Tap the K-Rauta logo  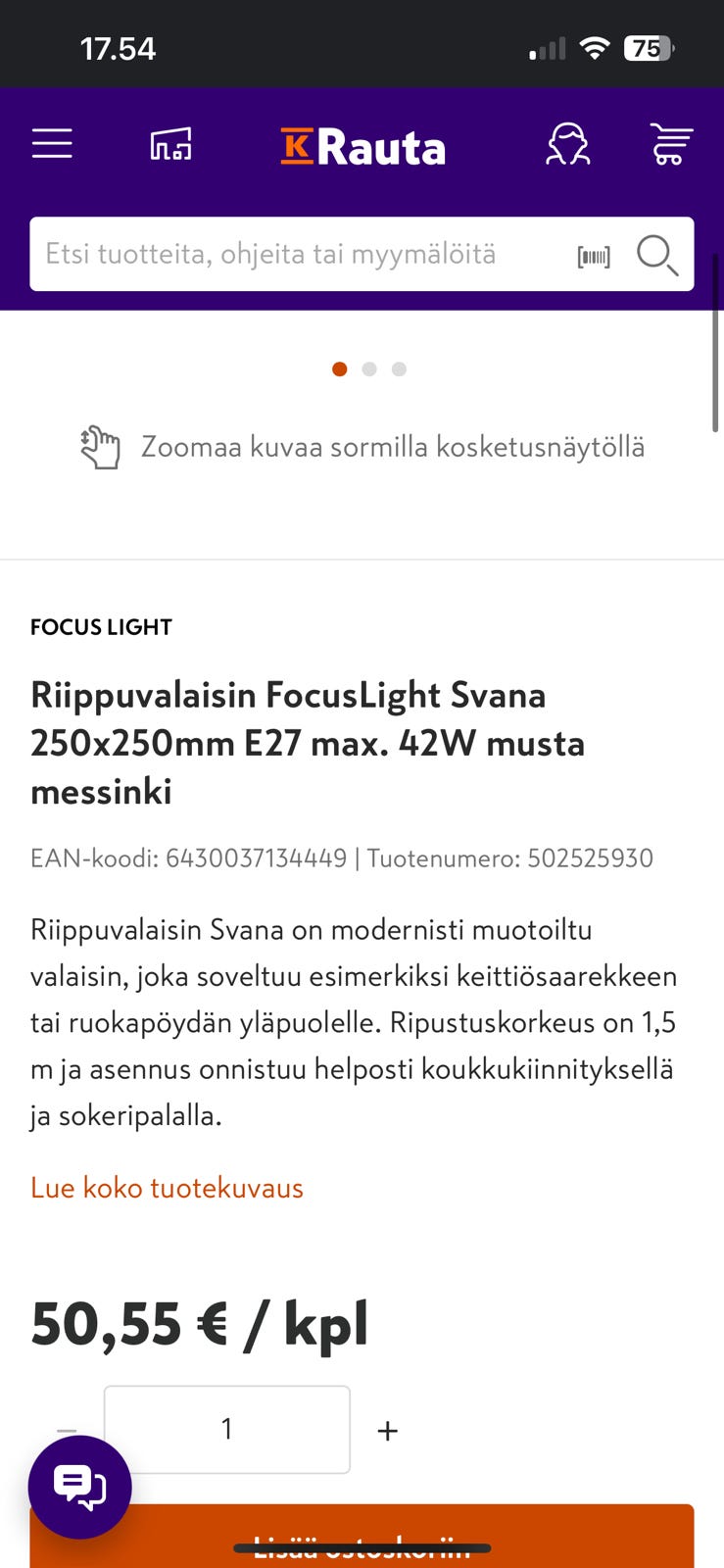[362, 147]
